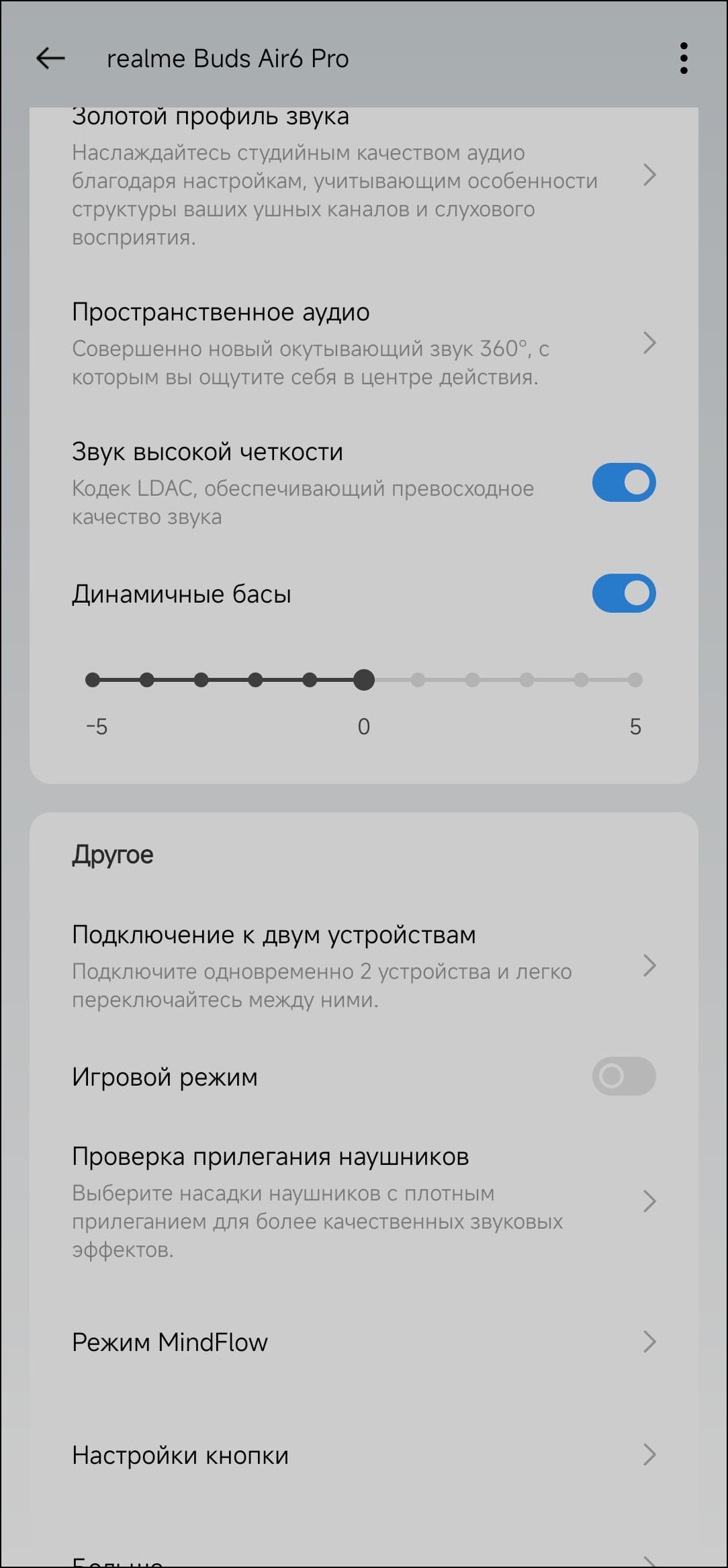Viewport: 728px width, 1568px height.
Task: Disable Звук высокой четкости LDAC toggle
Action: [623, 482]
